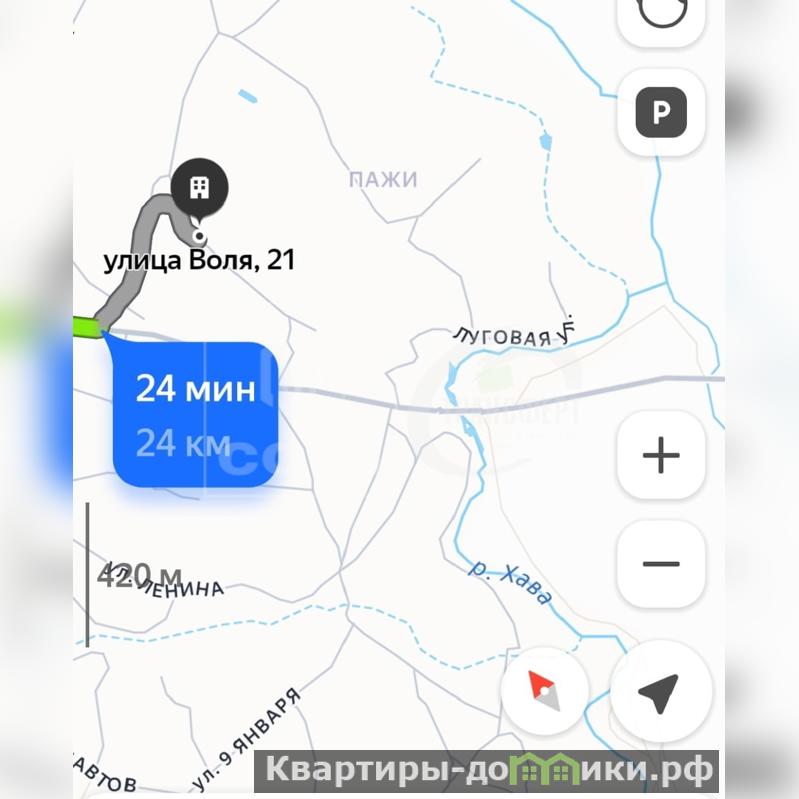Center map on my location
Image resolution: width=799 pixels, height=799 pixels.
(x=660, y=692)
